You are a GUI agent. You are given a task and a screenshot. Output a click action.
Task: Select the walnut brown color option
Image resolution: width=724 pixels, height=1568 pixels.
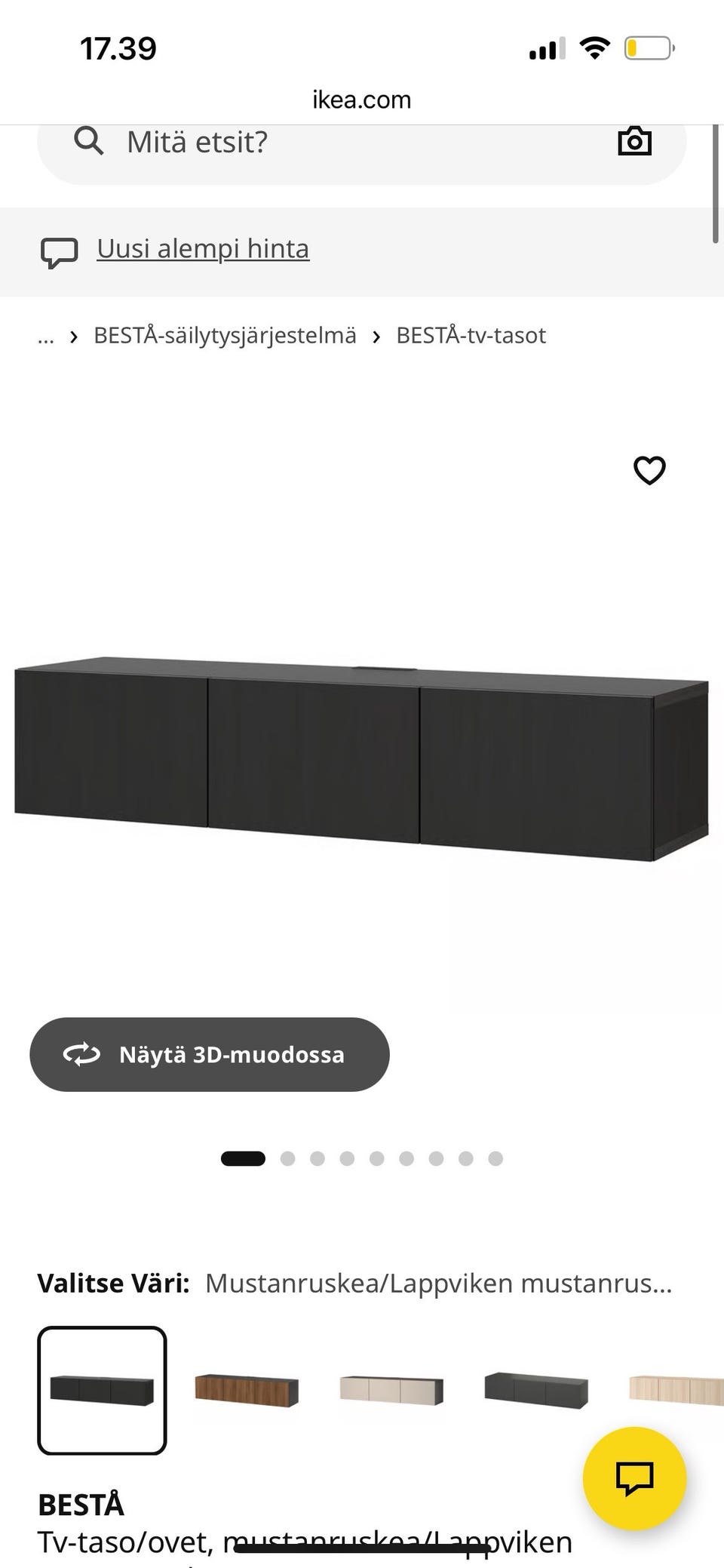click(x=247, y=1390)
